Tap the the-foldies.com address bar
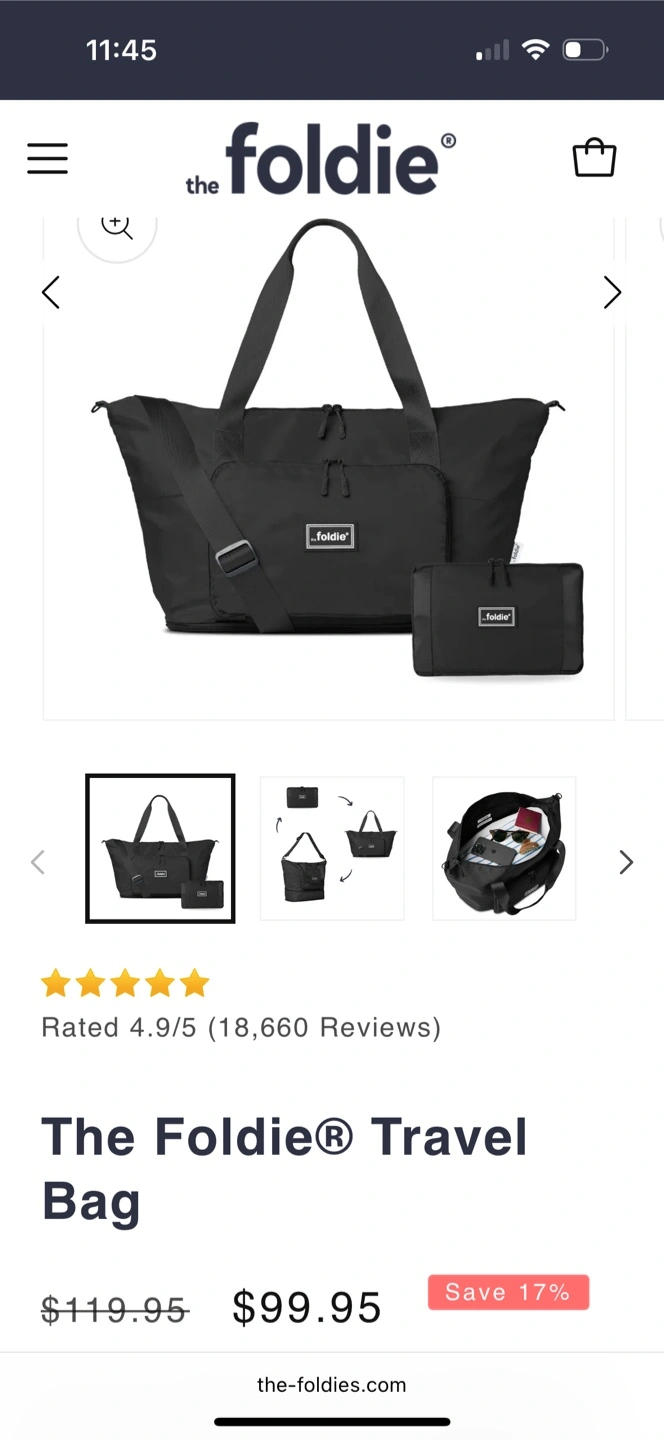This screenshot has height=1440, width=664. (332, 1385)
